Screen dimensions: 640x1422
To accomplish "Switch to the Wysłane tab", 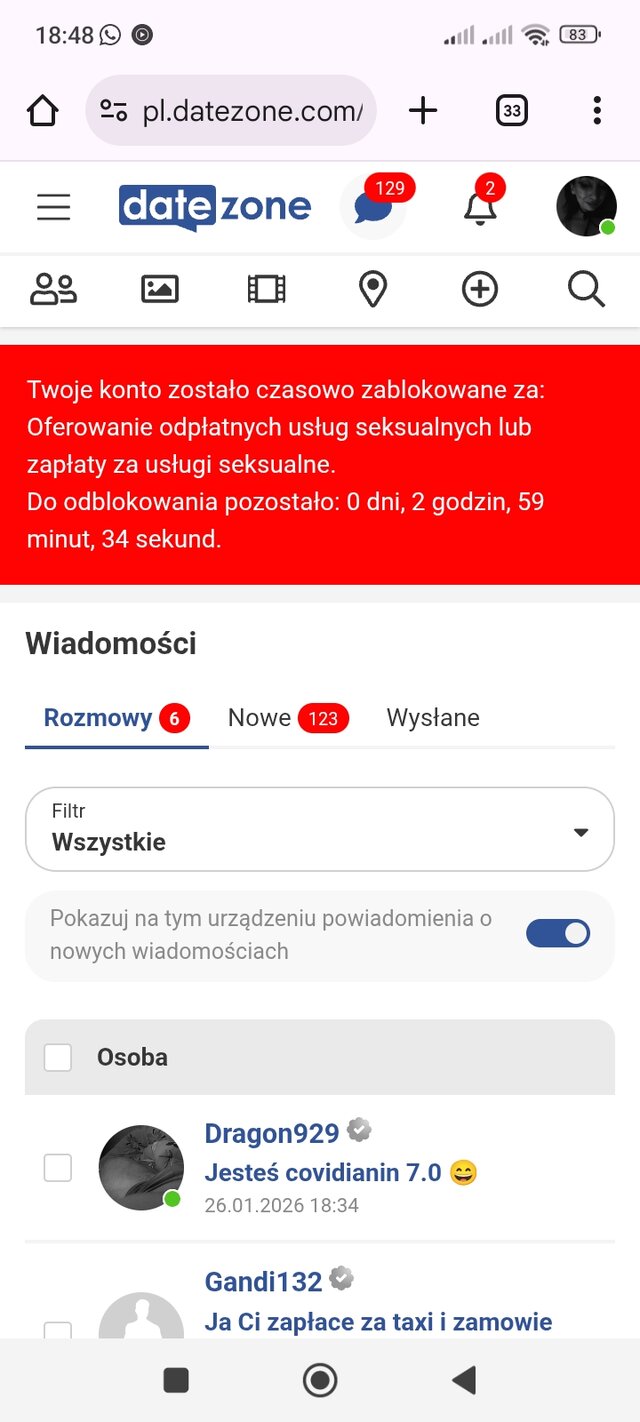I will pos(433,718).
